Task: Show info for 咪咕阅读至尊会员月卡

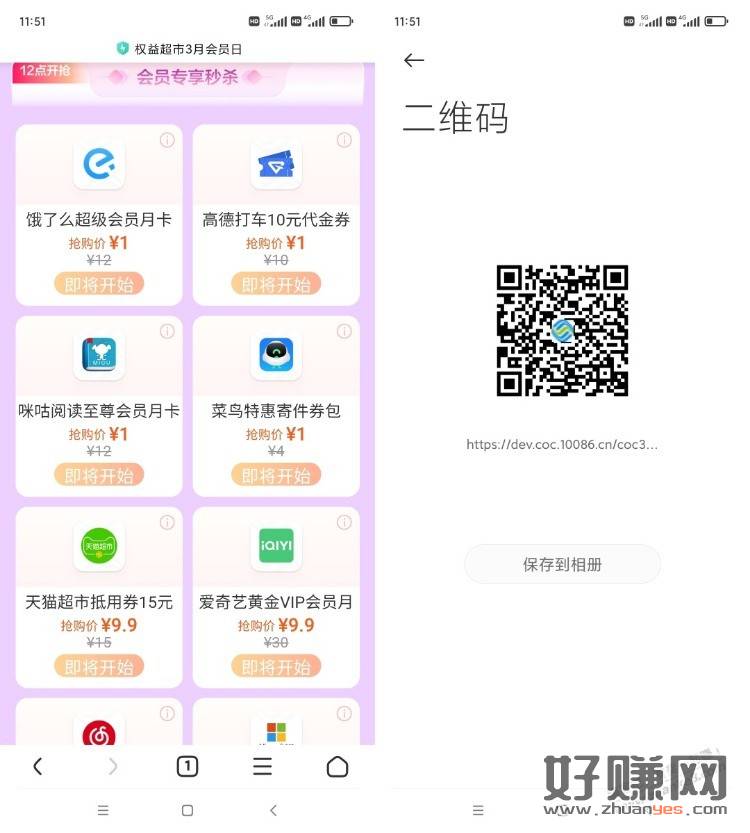Action: tap(167, 331)
